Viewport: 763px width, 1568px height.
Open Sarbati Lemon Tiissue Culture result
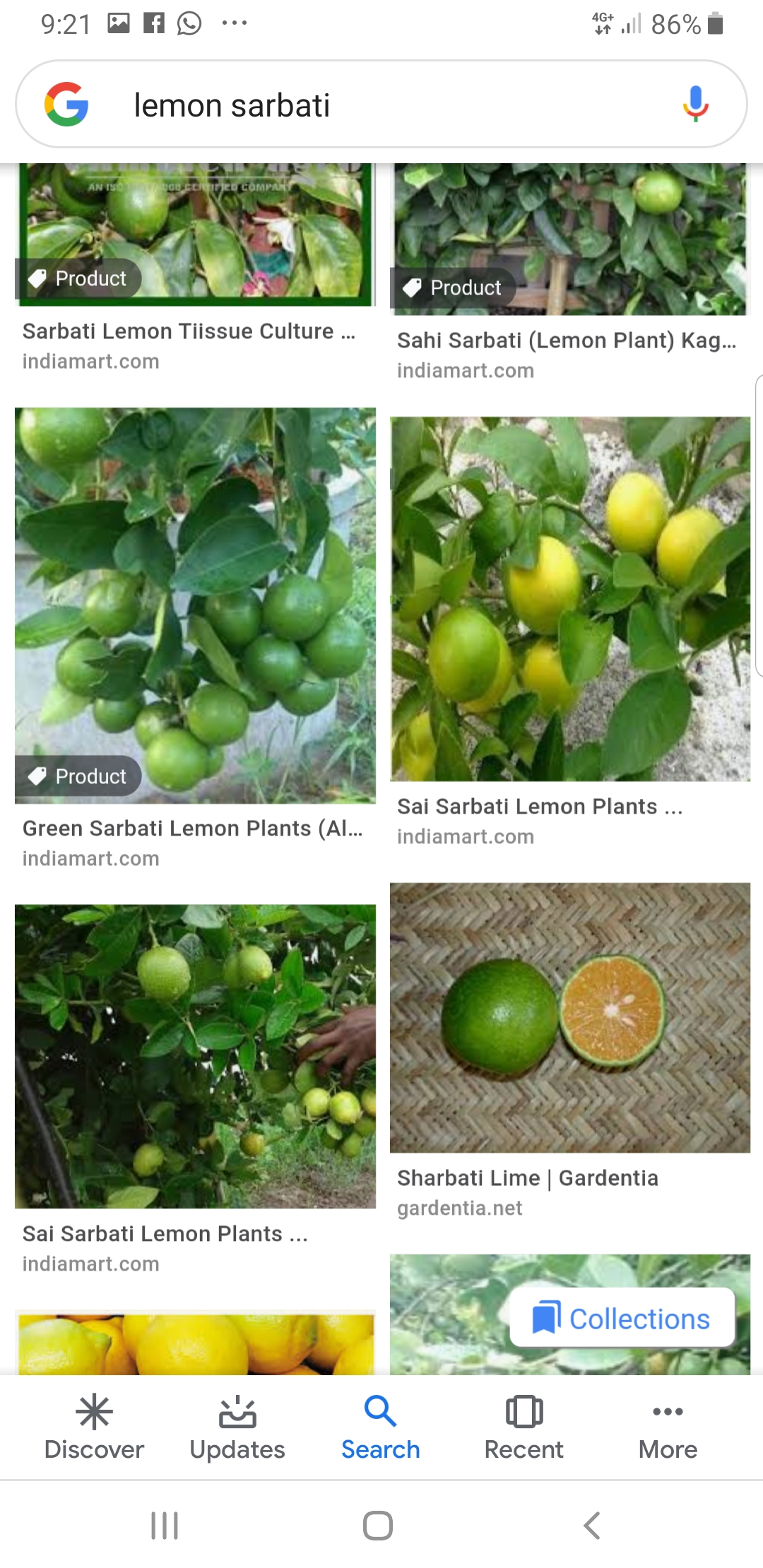click(189, 331)
